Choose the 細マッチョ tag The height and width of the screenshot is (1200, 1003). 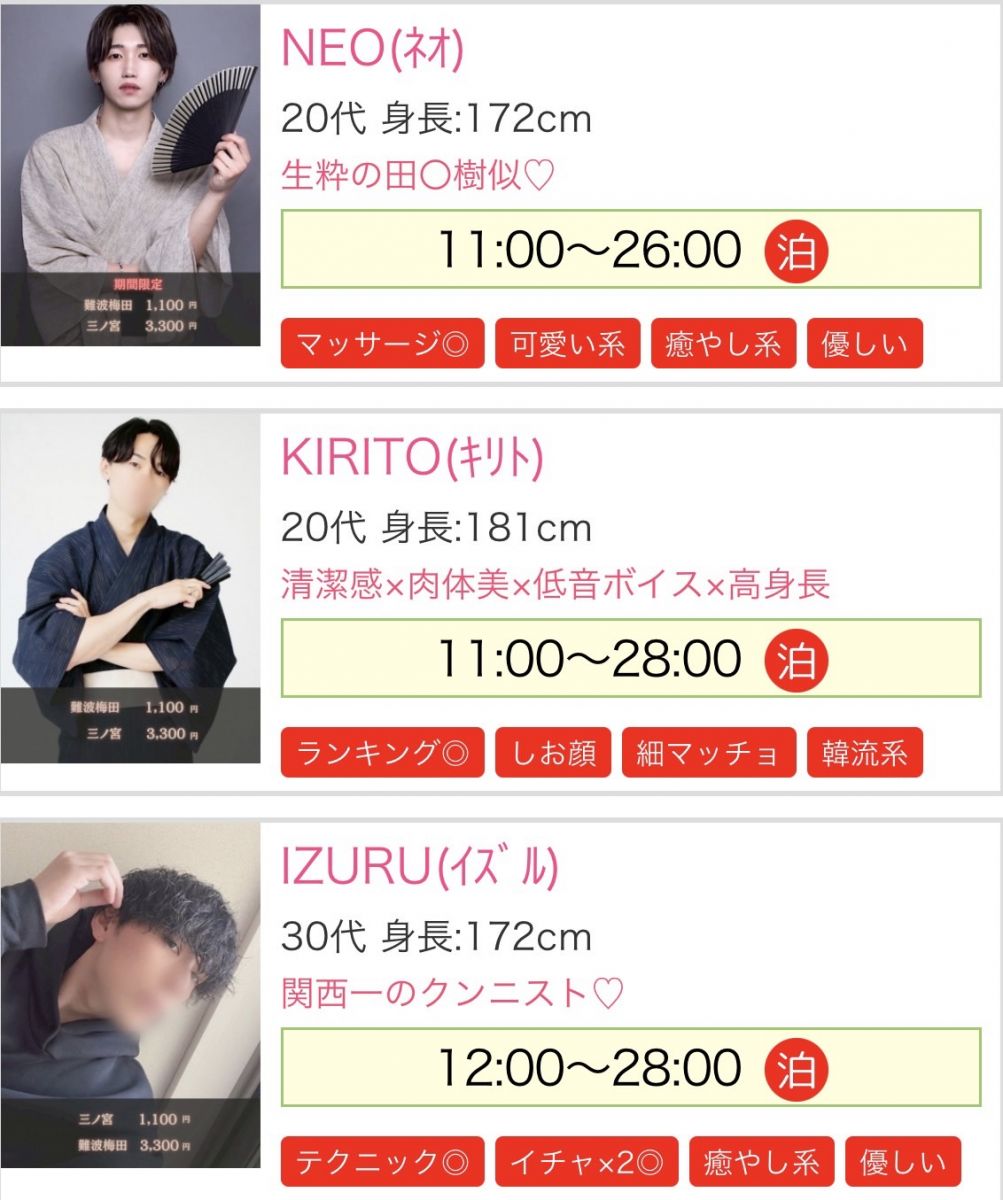[708, 753]
